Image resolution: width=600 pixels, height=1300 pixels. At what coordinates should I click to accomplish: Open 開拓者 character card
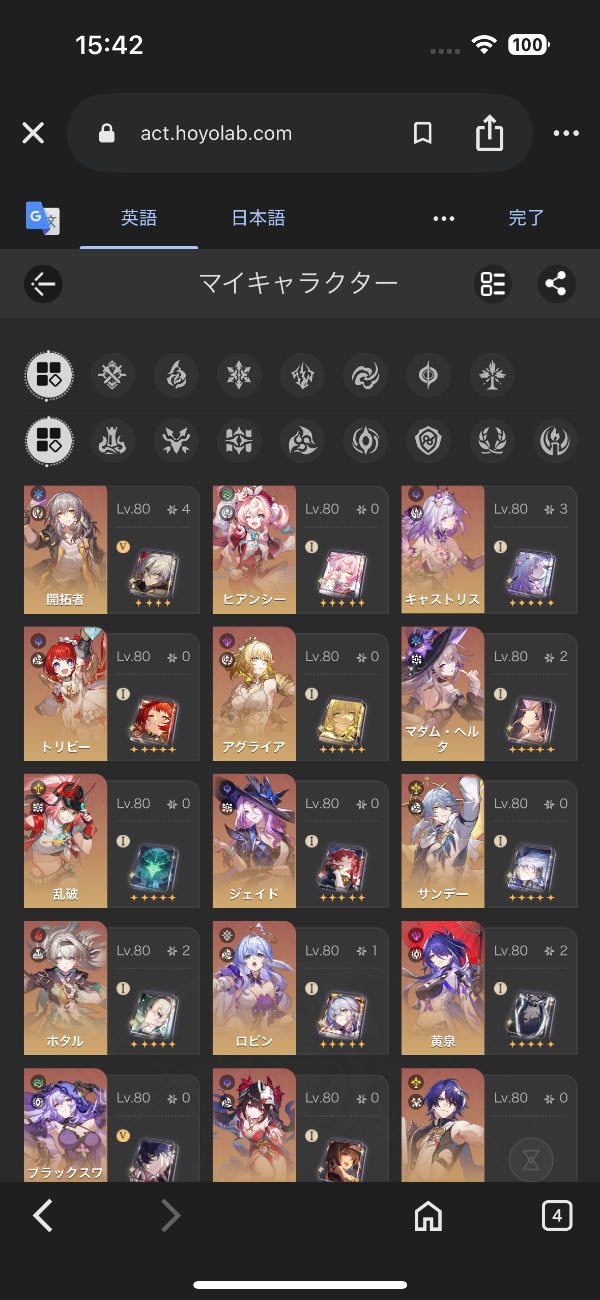point(111,550)
